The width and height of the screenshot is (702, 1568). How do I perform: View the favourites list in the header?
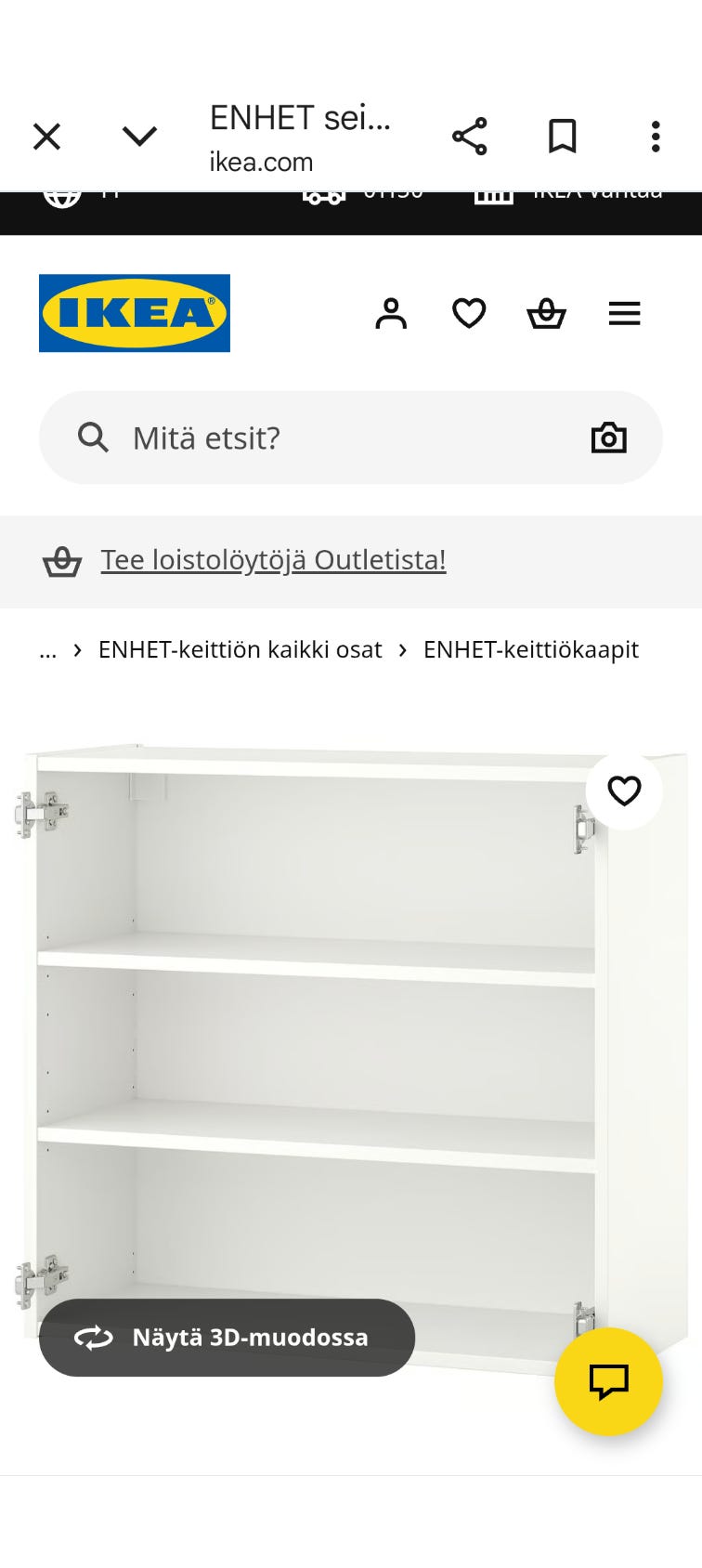(x=469, y=314)
